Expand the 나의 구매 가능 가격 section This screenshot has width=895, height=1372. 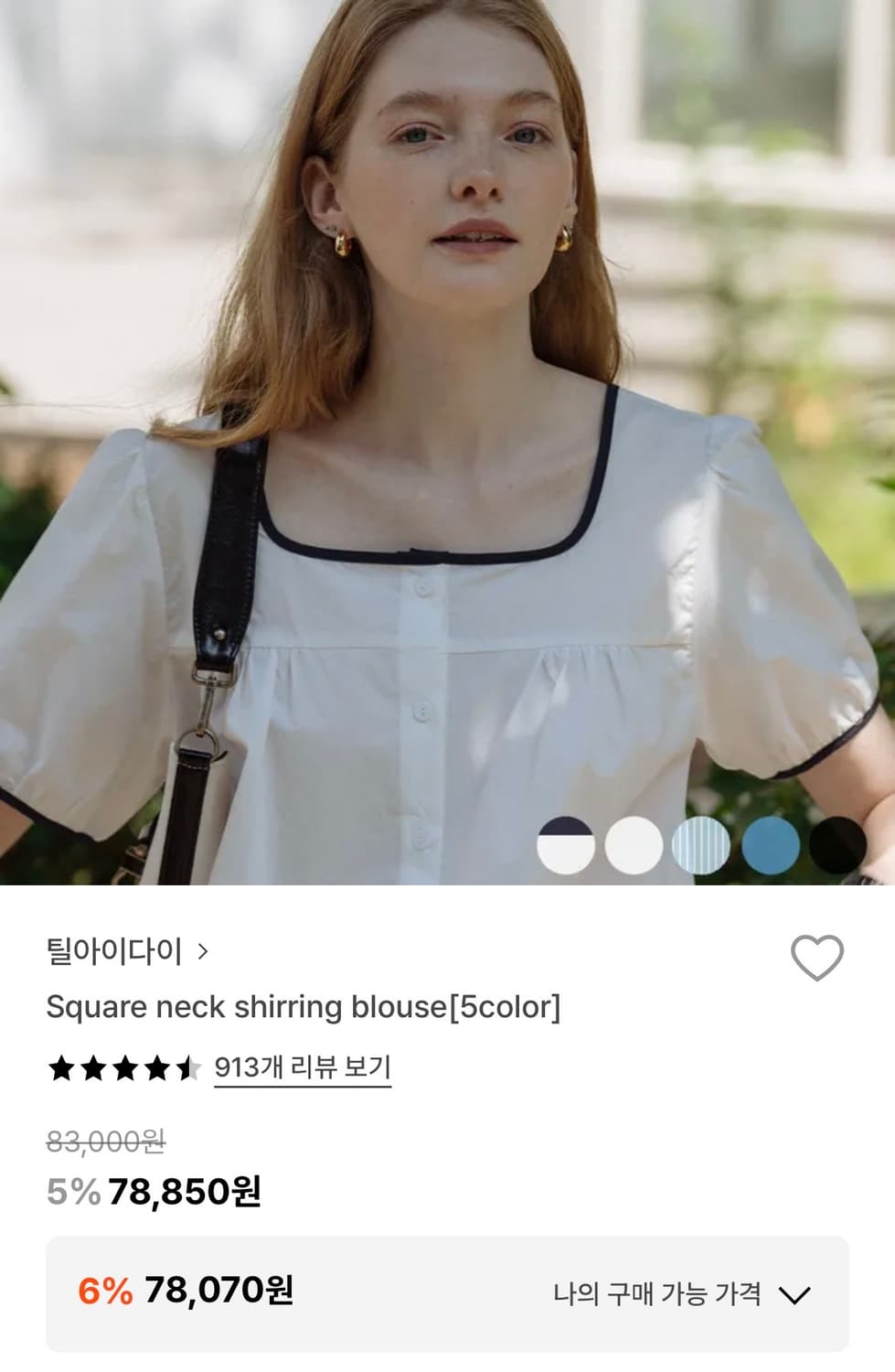coord(677,1295)
